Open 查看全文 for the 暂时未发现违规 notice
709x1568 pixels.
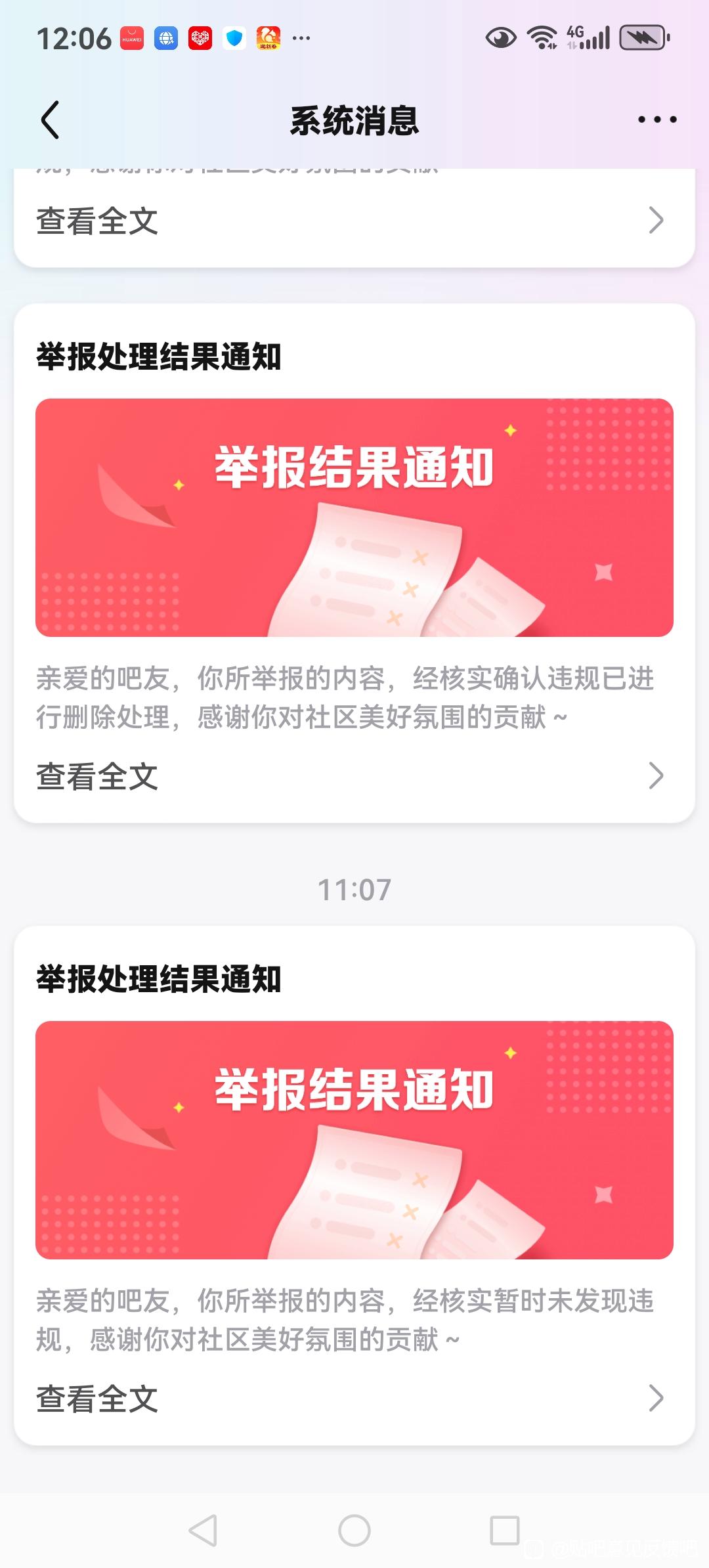[353, 1399]
